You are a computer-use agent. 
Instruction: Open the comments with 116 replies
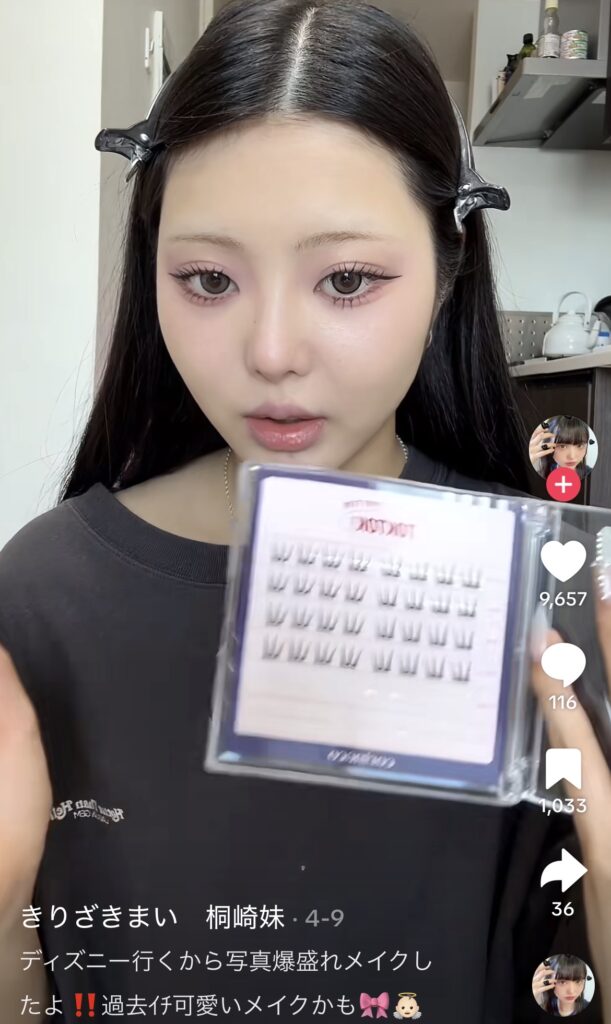tap(563, 665)
